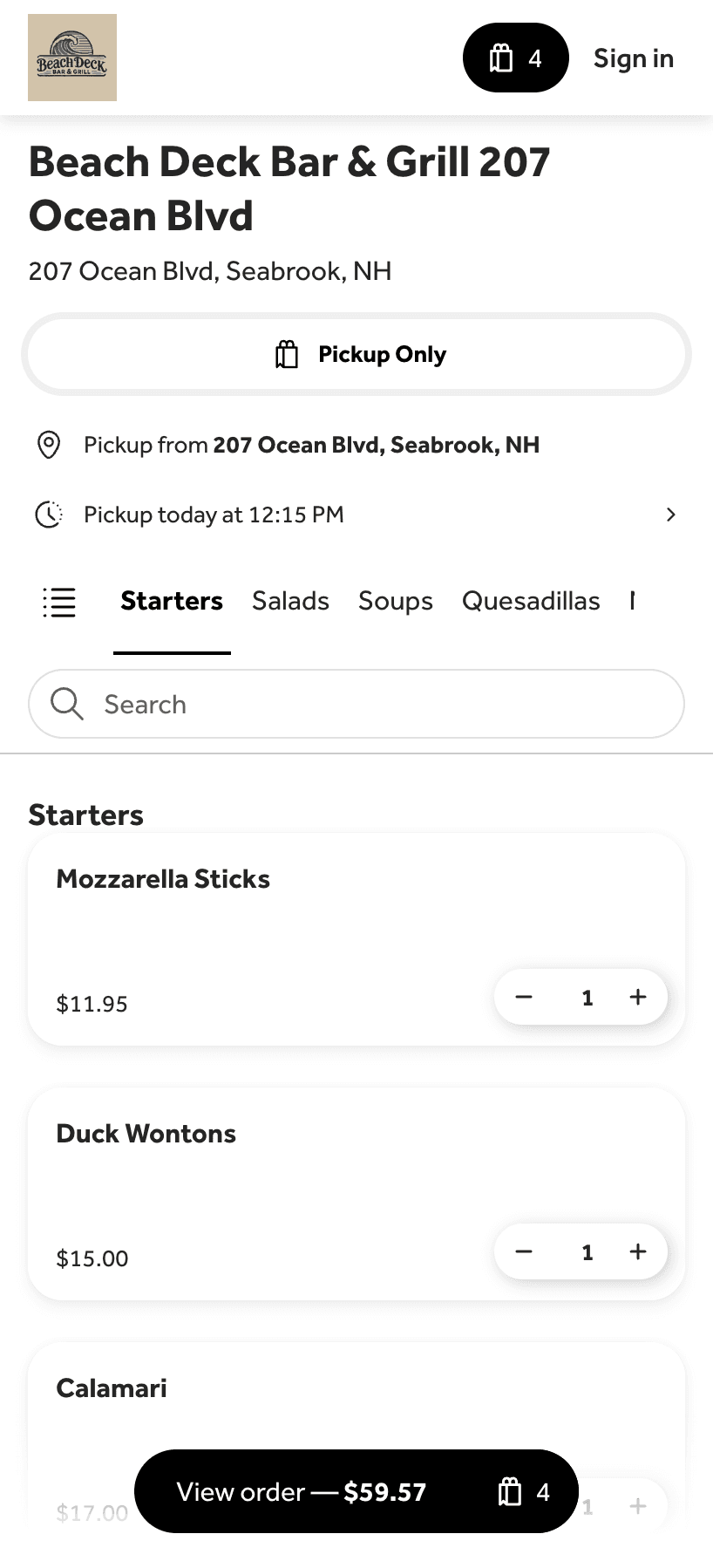713x1568 pixels.
Task: Add one more Duck Wontons
Action: tap(638, 1251)
